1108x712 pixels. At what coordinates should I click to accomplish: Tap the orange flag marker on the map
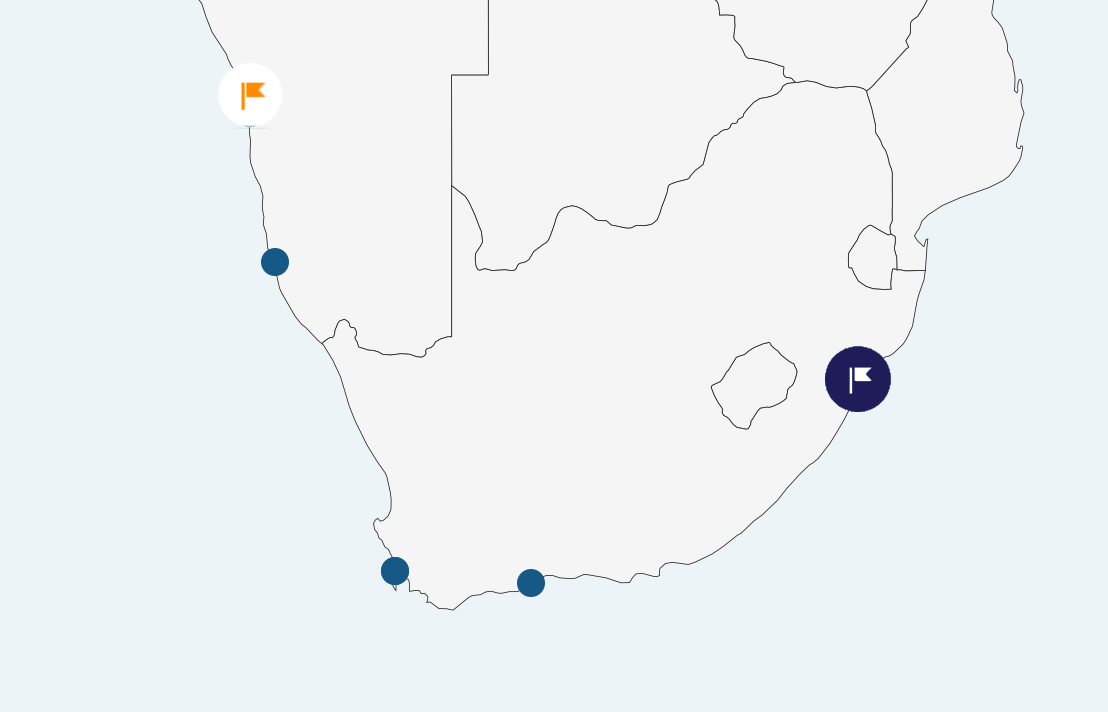pyautogui.click(x=250, y=95)
